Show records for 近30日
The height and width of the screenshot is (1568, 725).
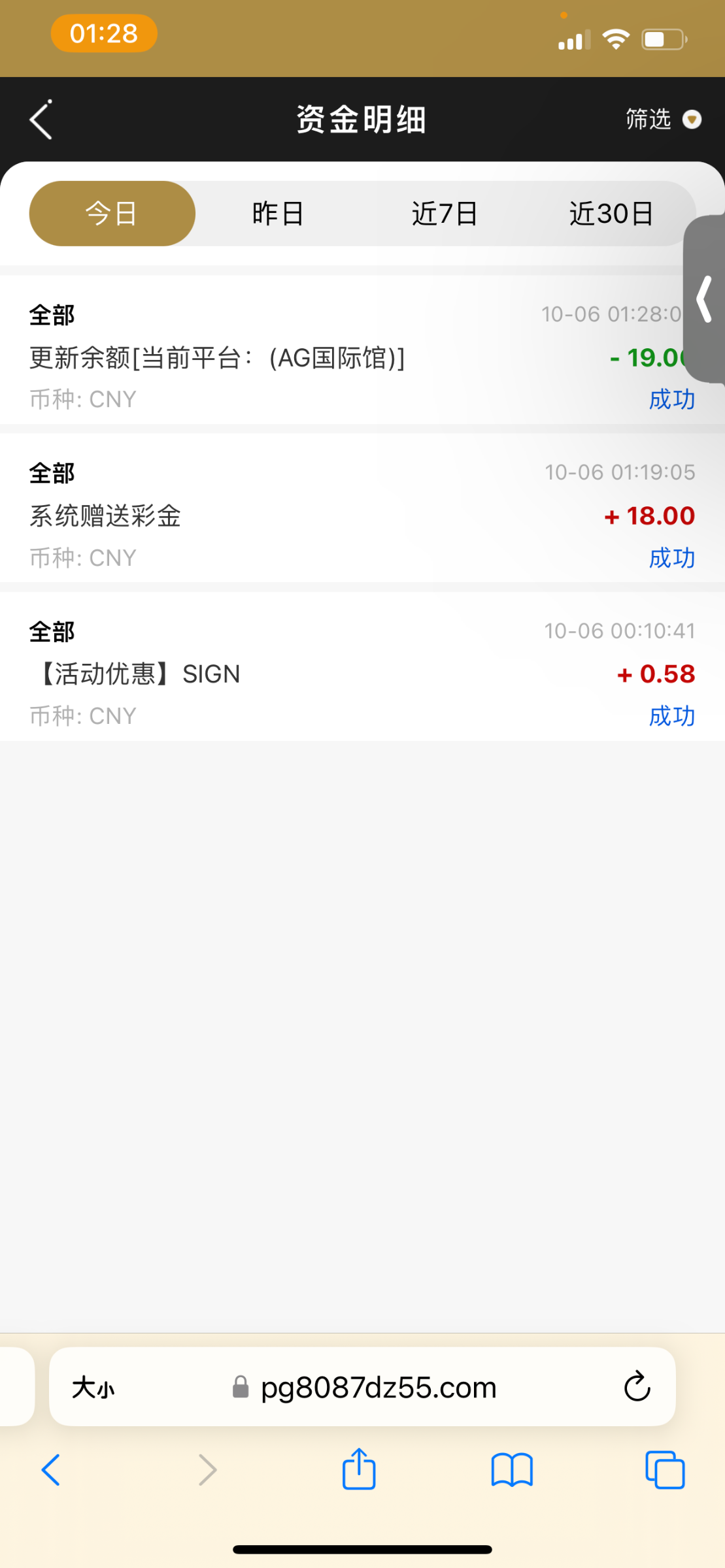tap(611, 214)
